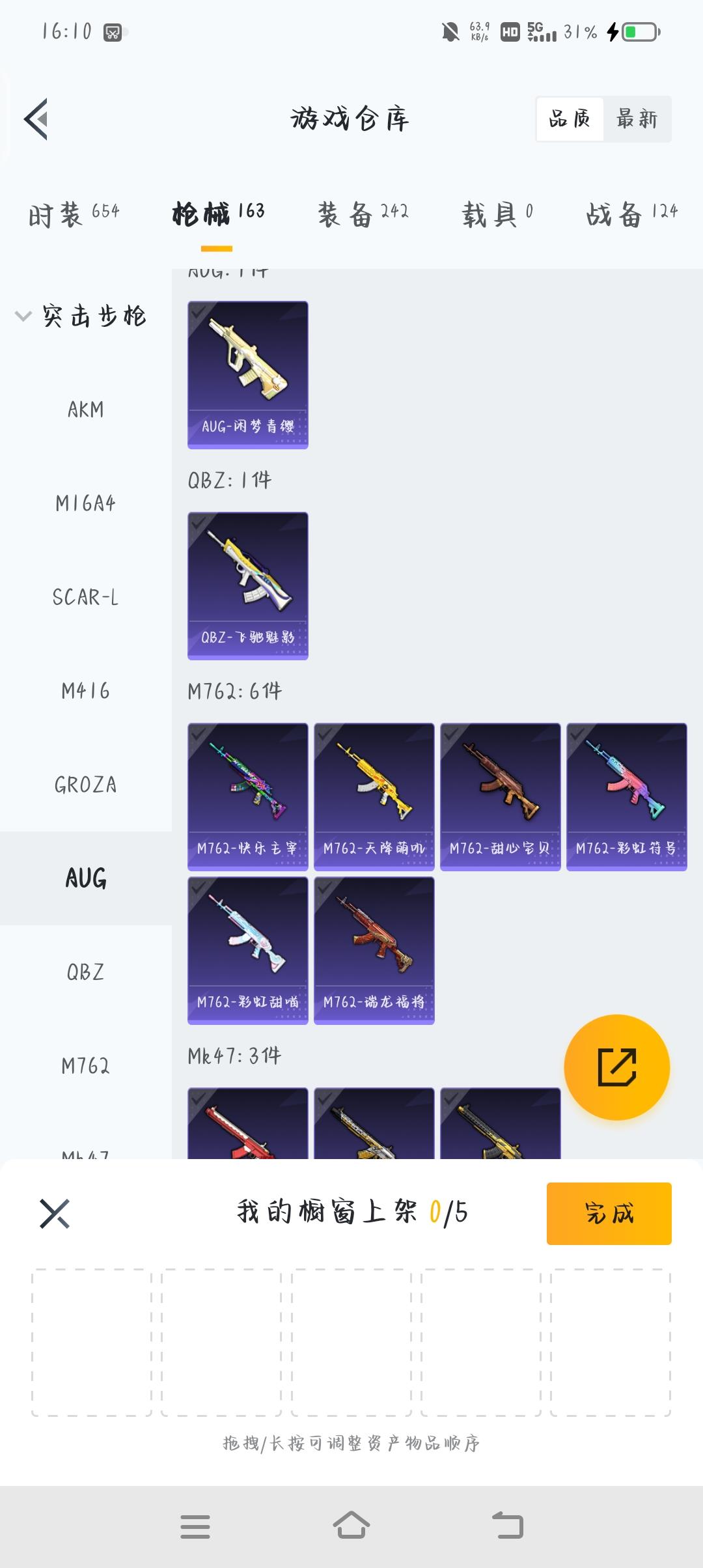Switch to the 装备 tab

click(363, 213)
